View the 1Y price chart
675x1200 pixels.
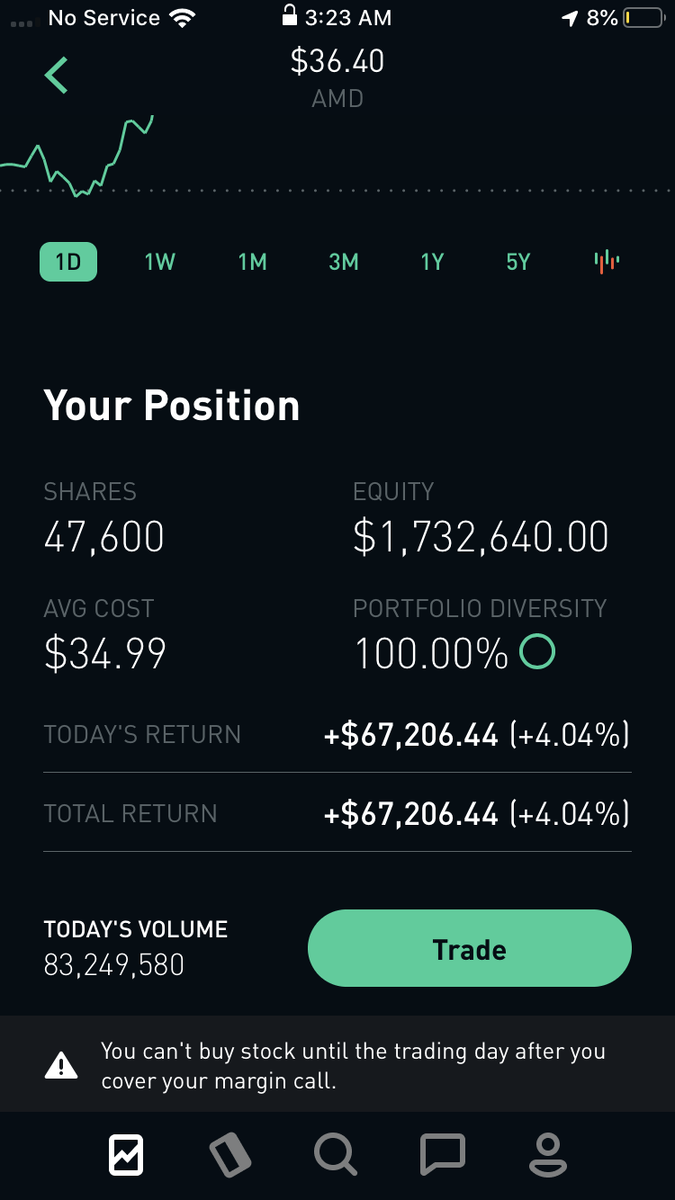[x=432, y=262]
